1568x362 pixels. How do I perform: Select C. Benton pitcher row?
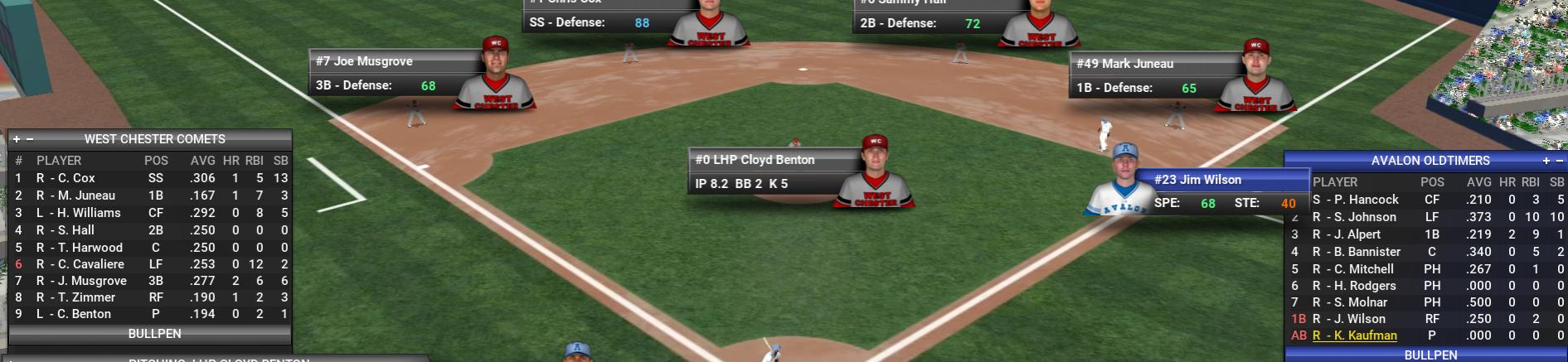point(80,314)
